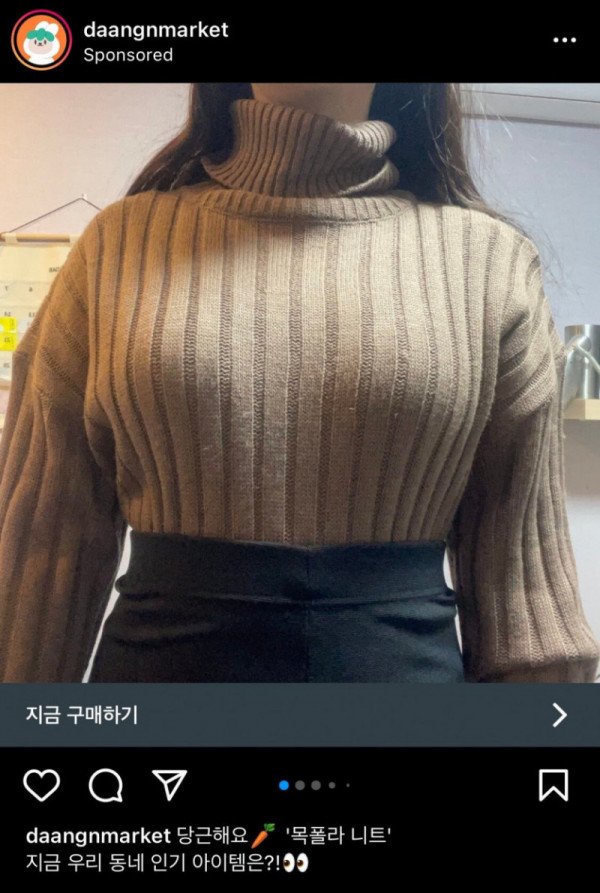Open comments on this post
Viewport: 600px width, 893px height.
coord(105,785)
